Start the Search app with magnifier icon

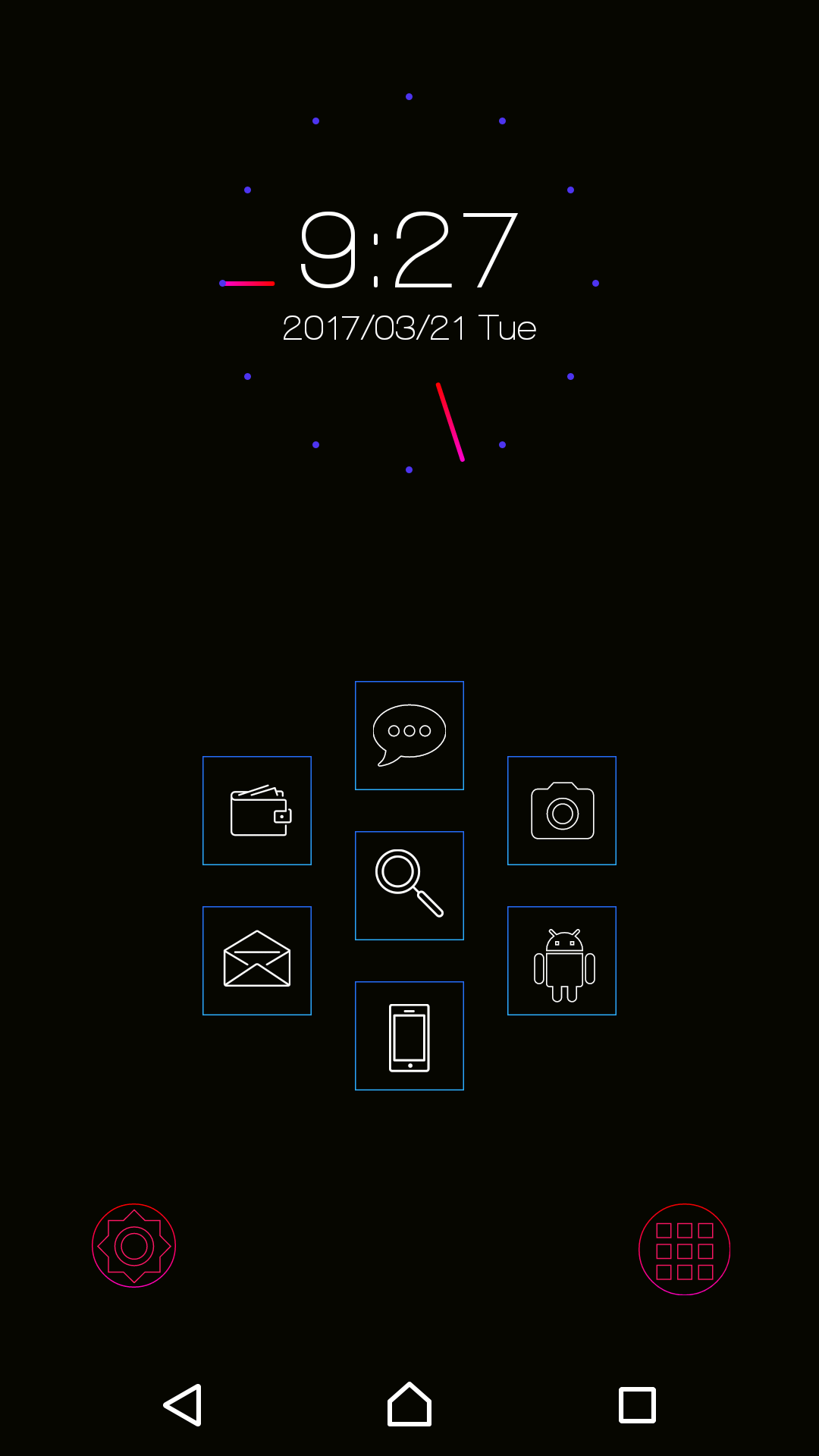[x=409, y=884]
